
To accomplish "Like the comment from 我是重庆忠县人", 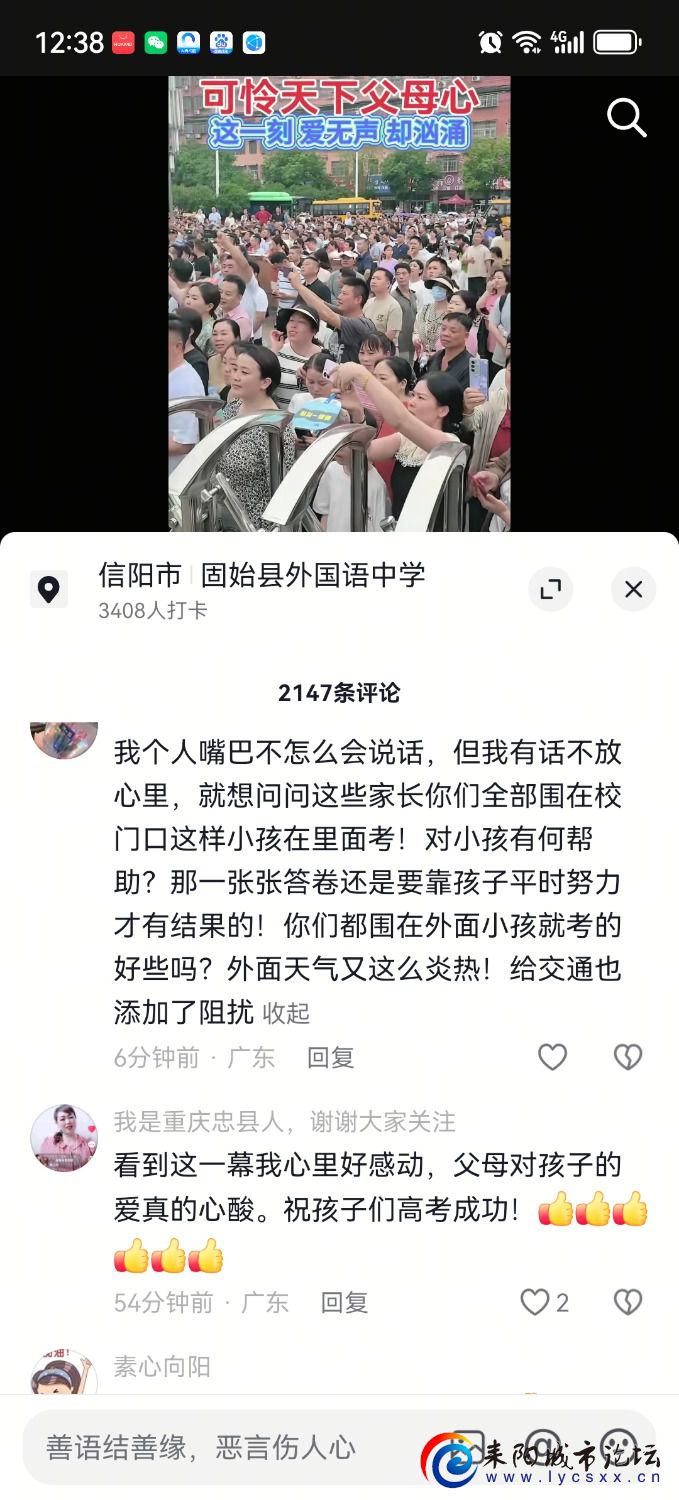I will click(536, 1302).
